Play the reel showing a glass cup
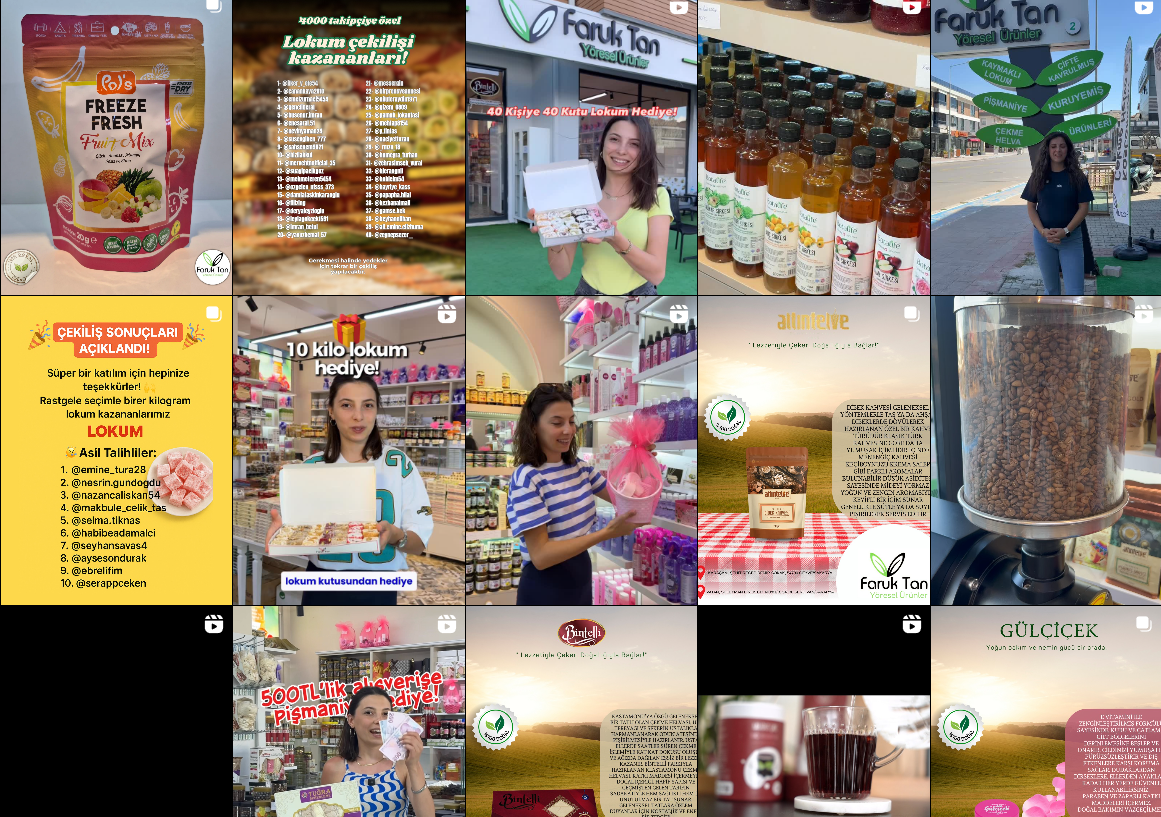 (x=813, y=712)
